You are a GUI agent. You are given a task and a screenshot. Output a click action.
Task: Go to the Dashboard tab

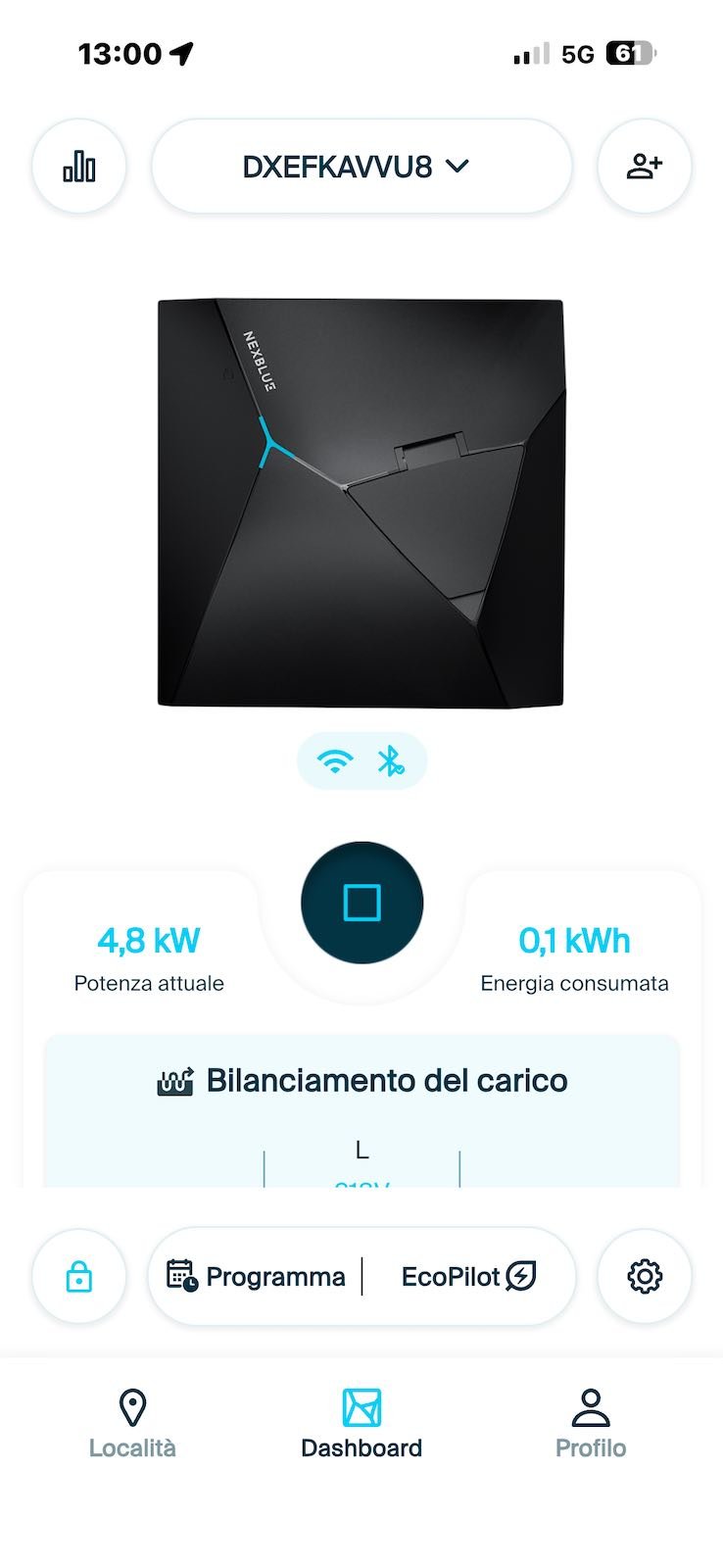pyautogui.click(x=361, y=1423)
